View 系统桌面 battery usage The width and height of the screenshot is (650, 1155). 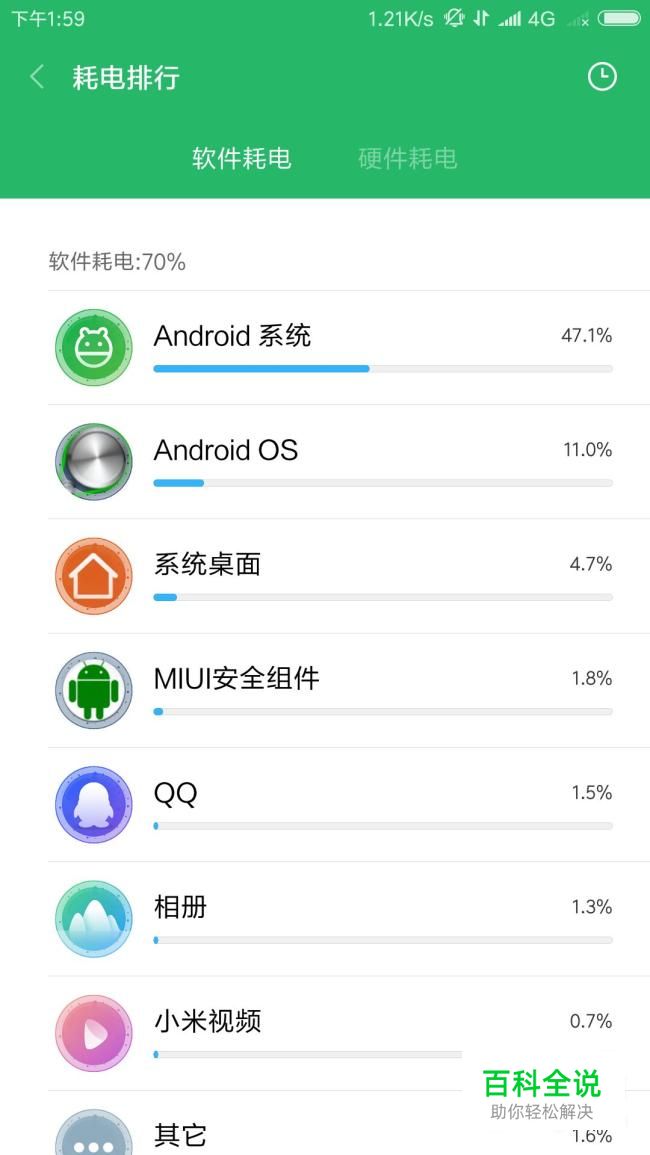point(330,576)
